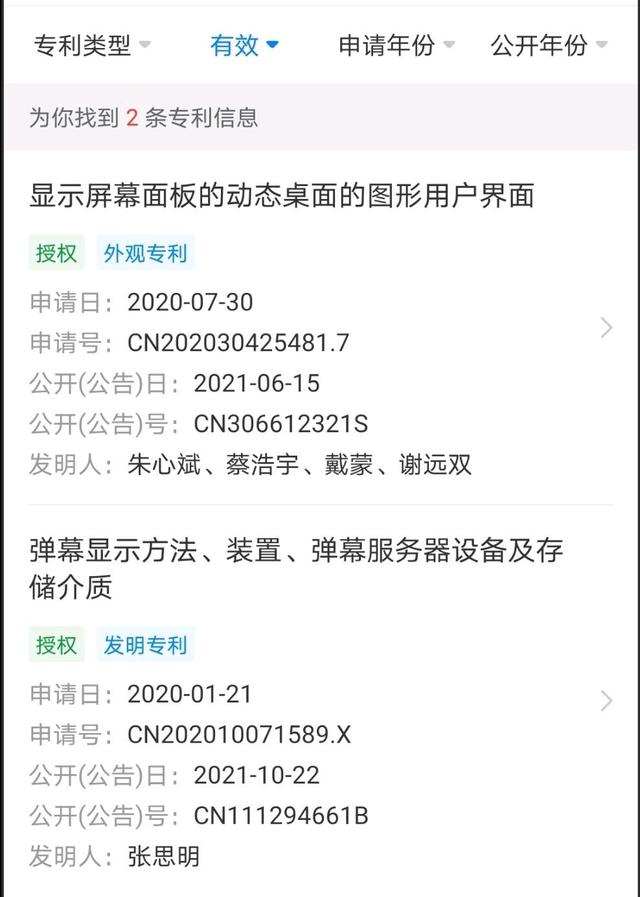Expand the 公开年份 filter
Image resolution: width=640 pixels, height=897 pixels.
tap(548, 45)
